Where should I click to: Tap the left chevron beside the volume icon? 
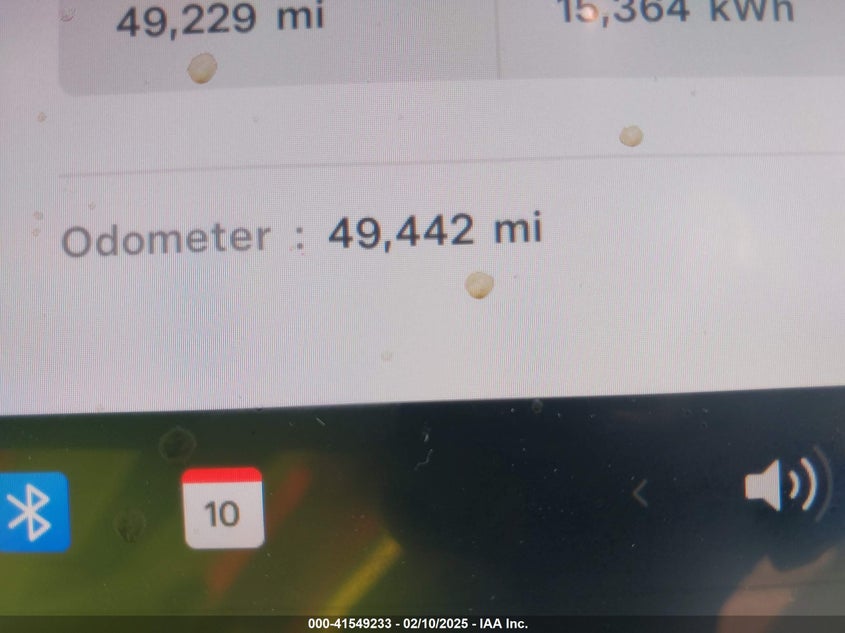[641, 492]
